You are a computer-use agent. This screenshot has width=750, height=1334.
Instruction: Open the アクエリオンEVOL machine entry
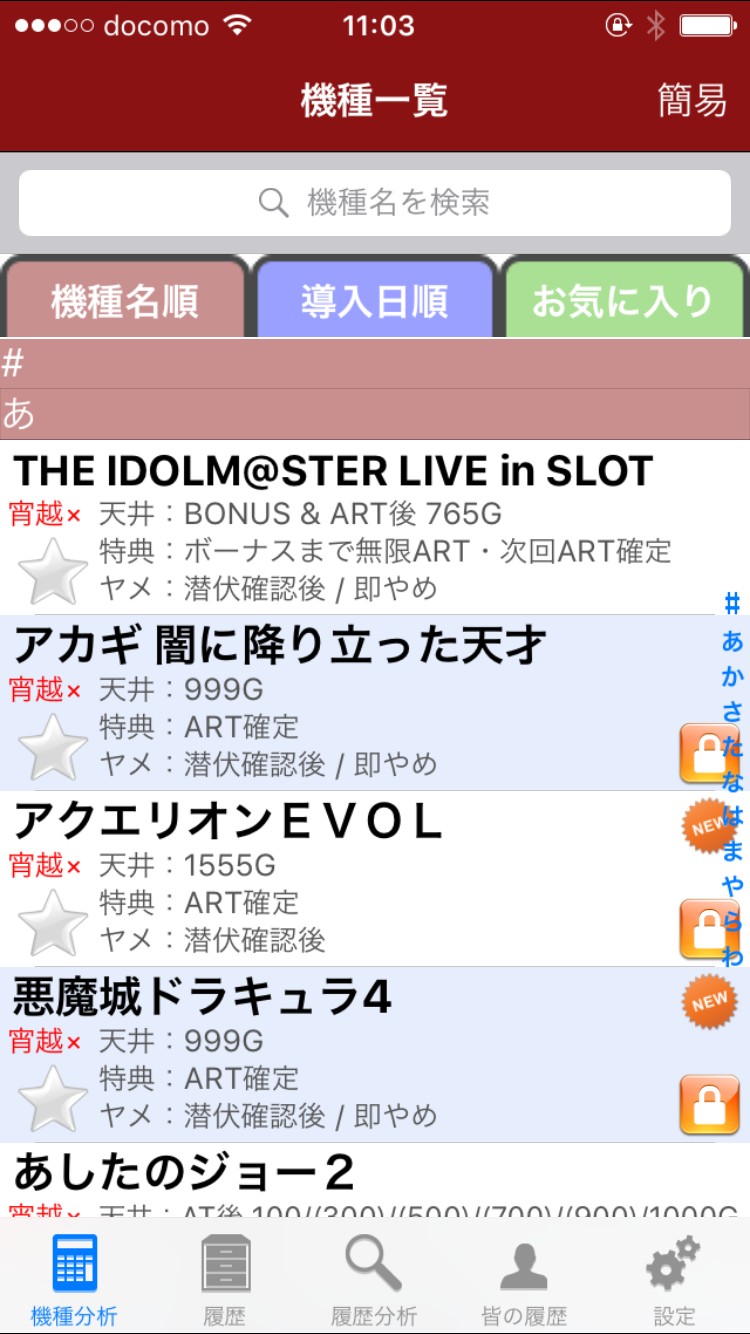[228, 823]
